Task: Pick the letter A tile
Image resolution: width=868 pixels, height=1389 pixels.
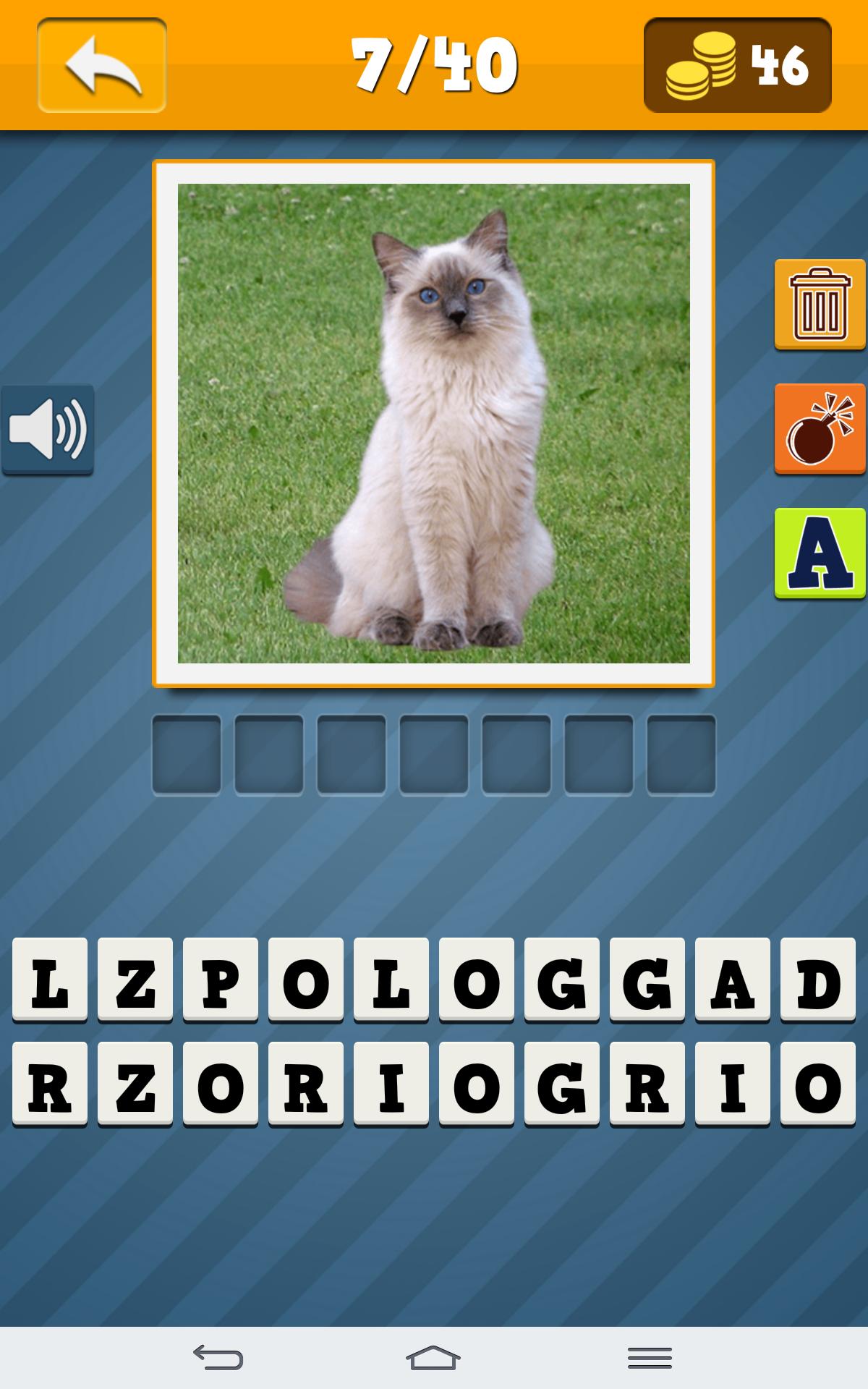Action: coord(733,980)
